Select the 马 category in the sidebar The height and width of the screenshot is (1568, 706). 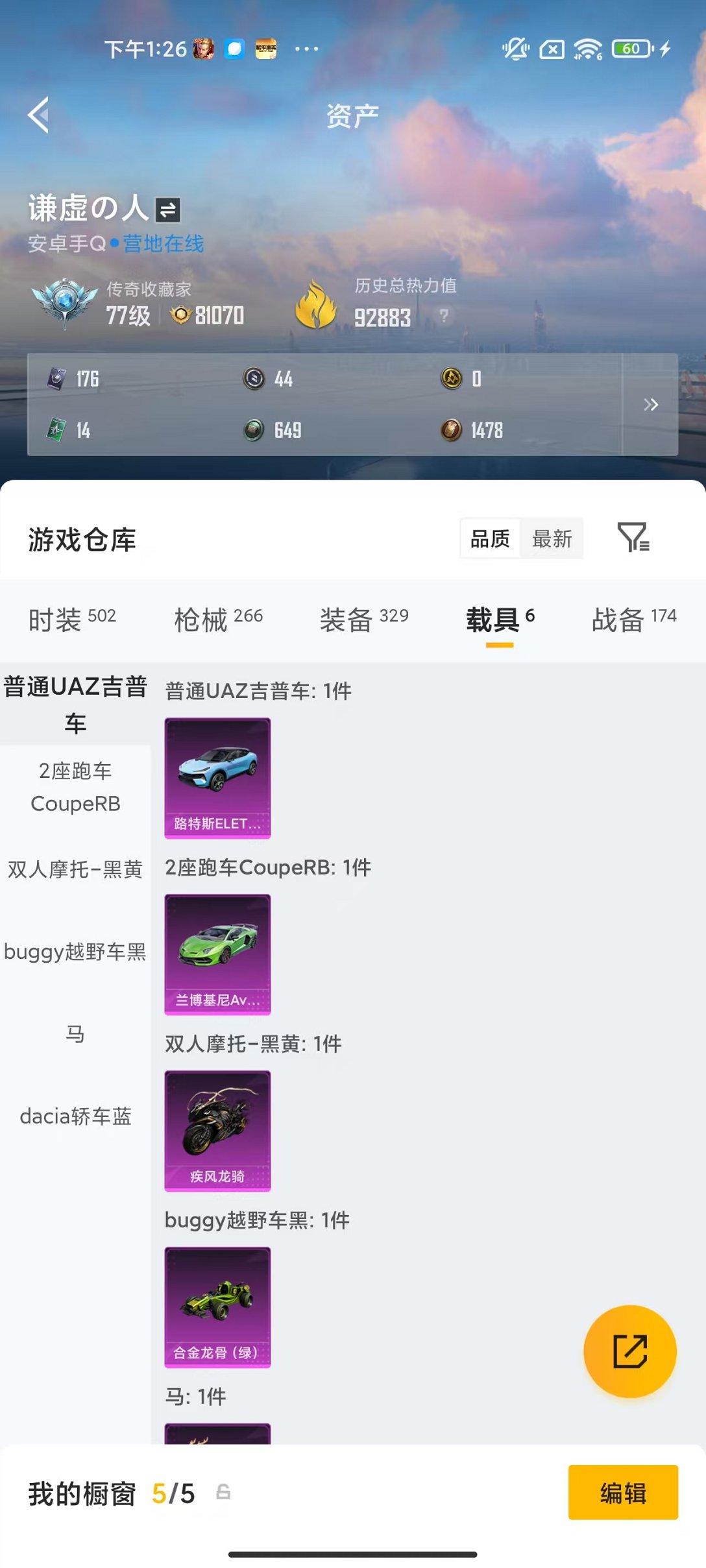(75, 1034)
